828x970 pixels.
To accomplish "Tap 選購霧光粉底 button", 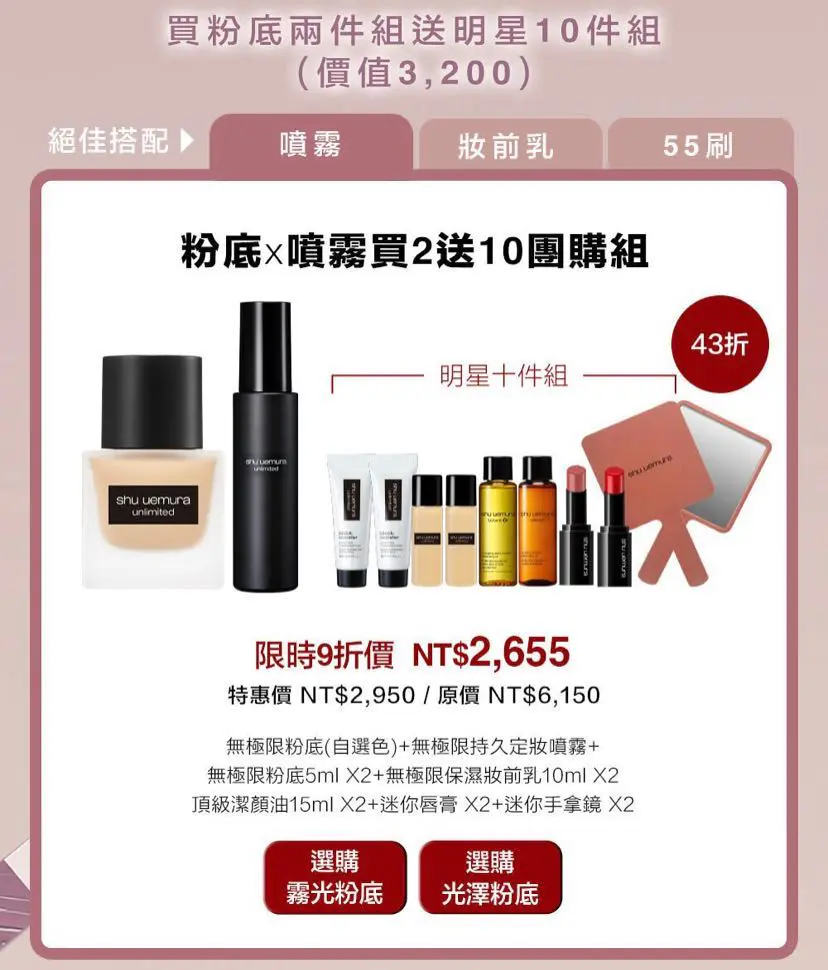I will (335, 877).
